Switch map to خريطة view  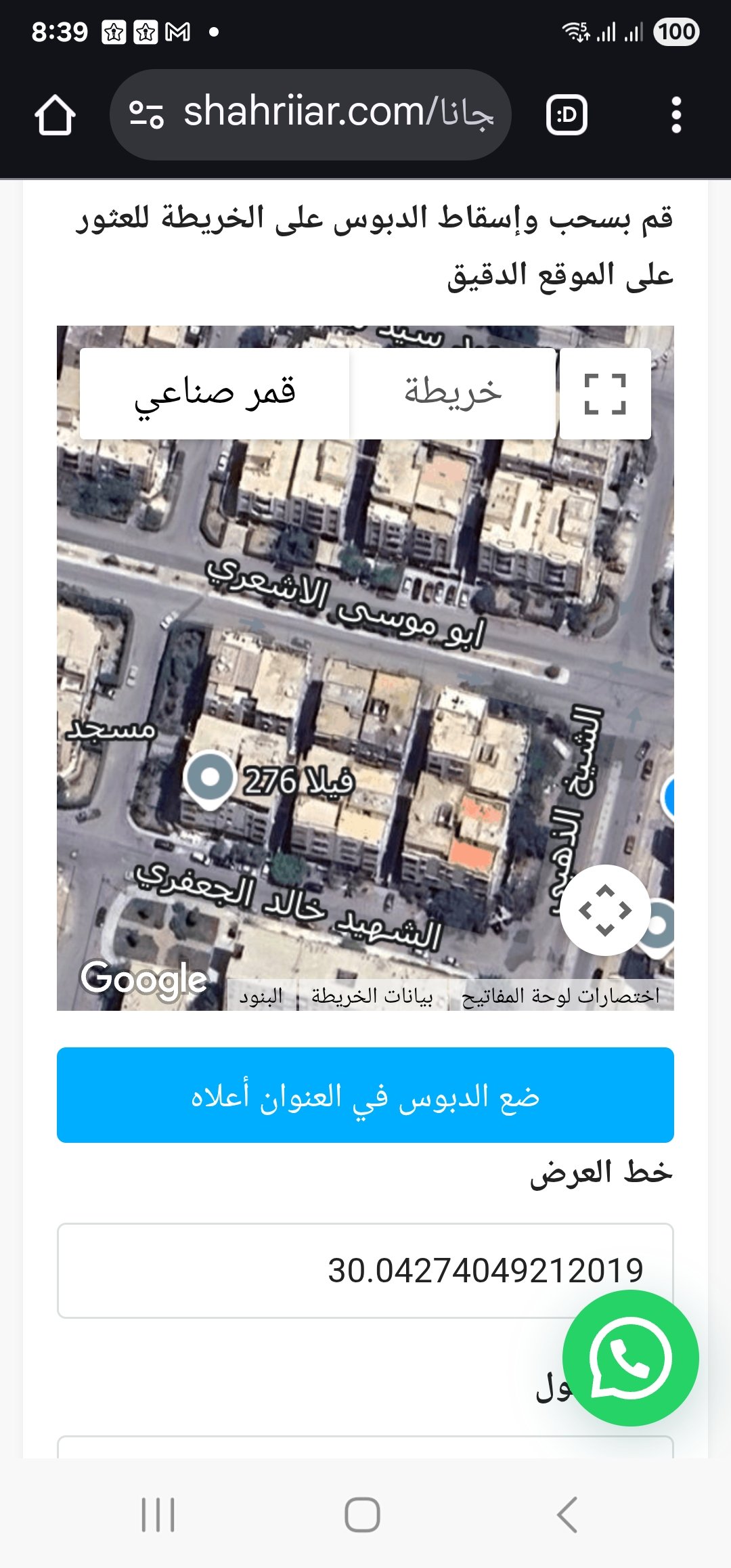click(x=453, y=393)
